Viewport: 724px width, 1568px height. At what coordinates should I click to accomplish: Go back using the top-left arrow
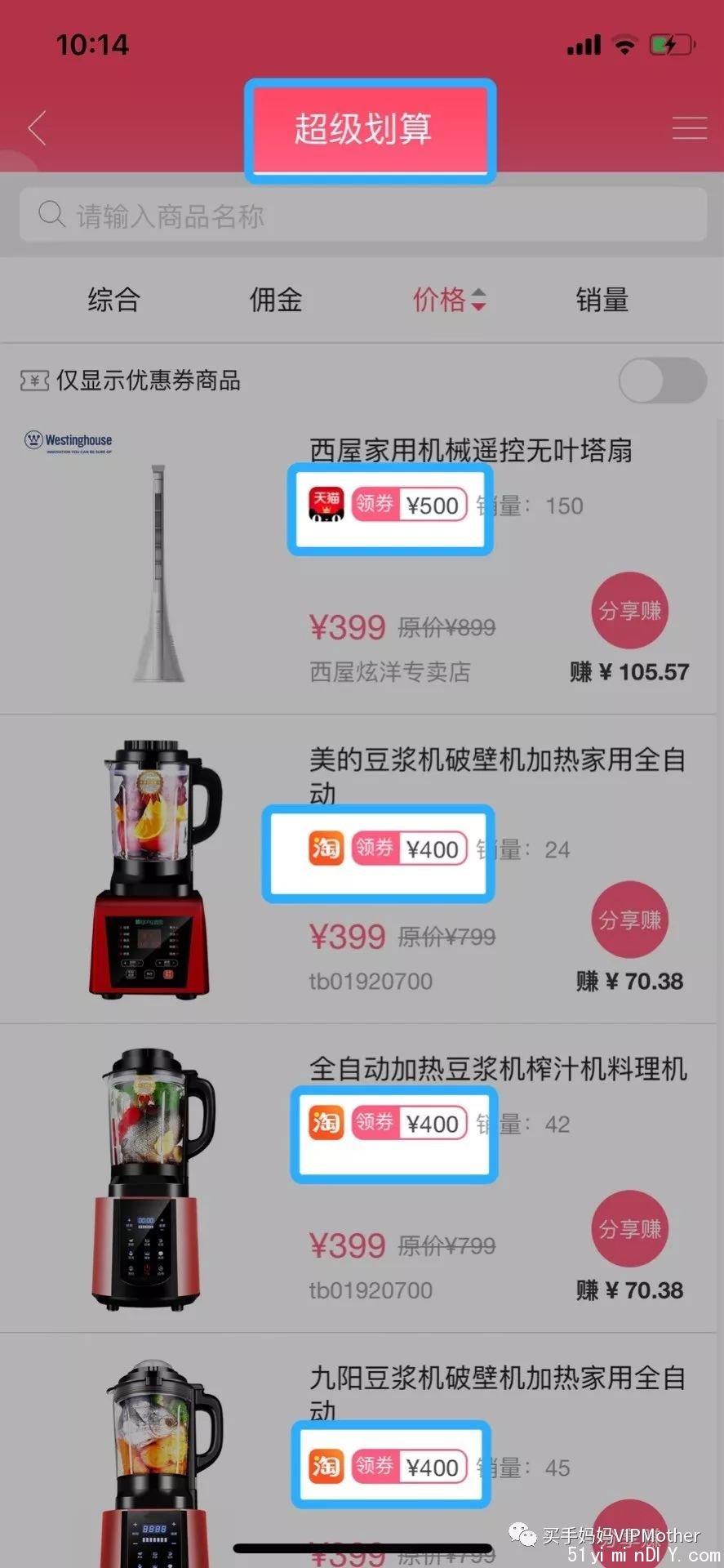click(37, 128)
